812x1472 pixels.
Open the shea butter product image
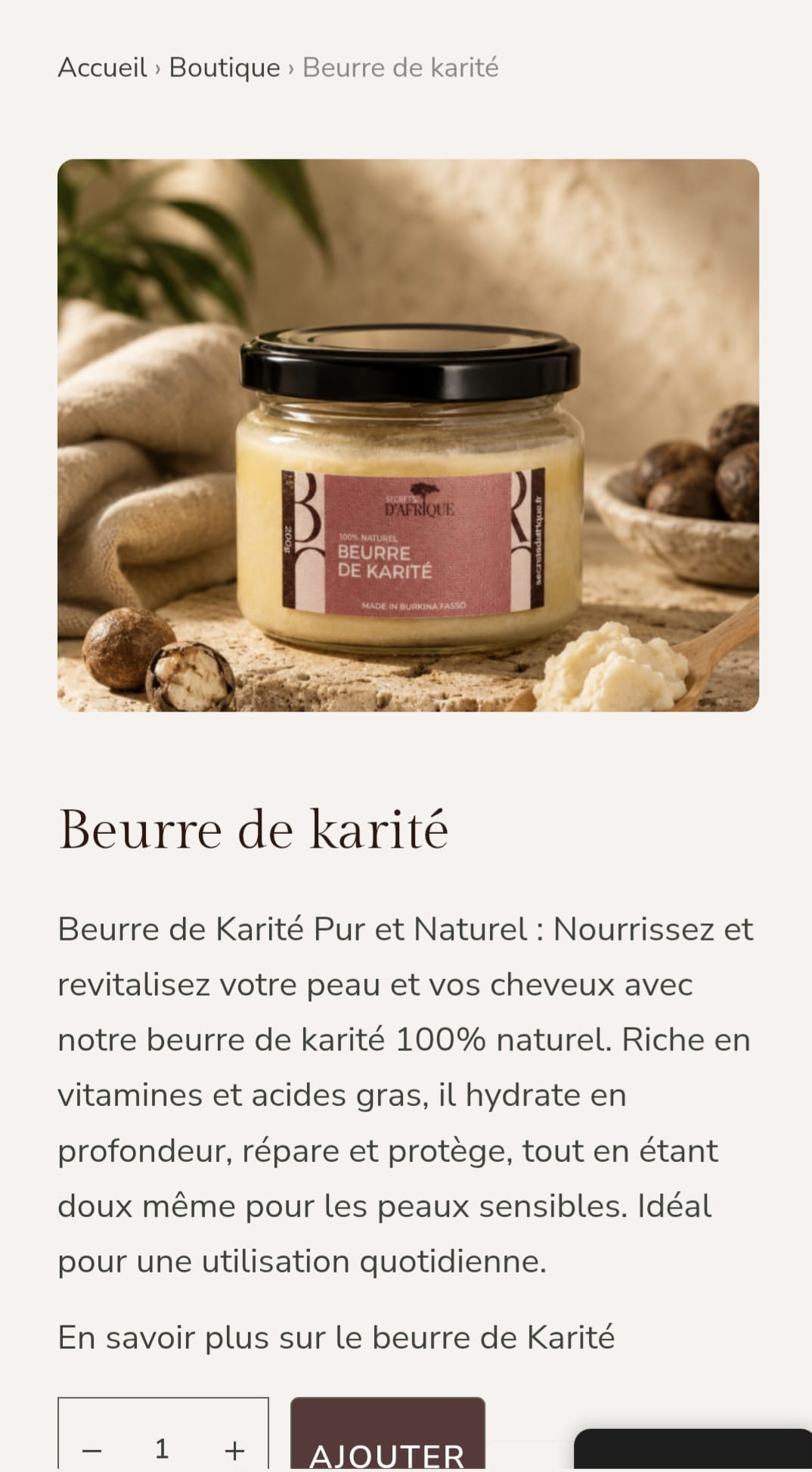[408, 435]
